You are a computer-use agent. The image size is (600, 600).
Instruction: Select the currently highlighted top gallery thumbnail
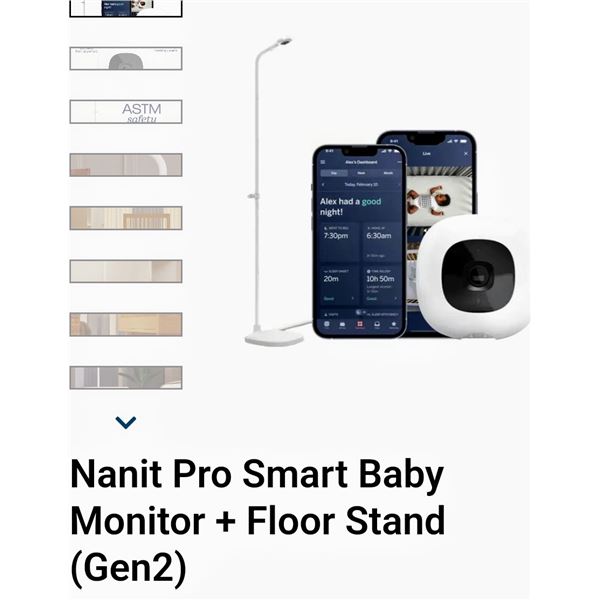click(x=126, y=8)
